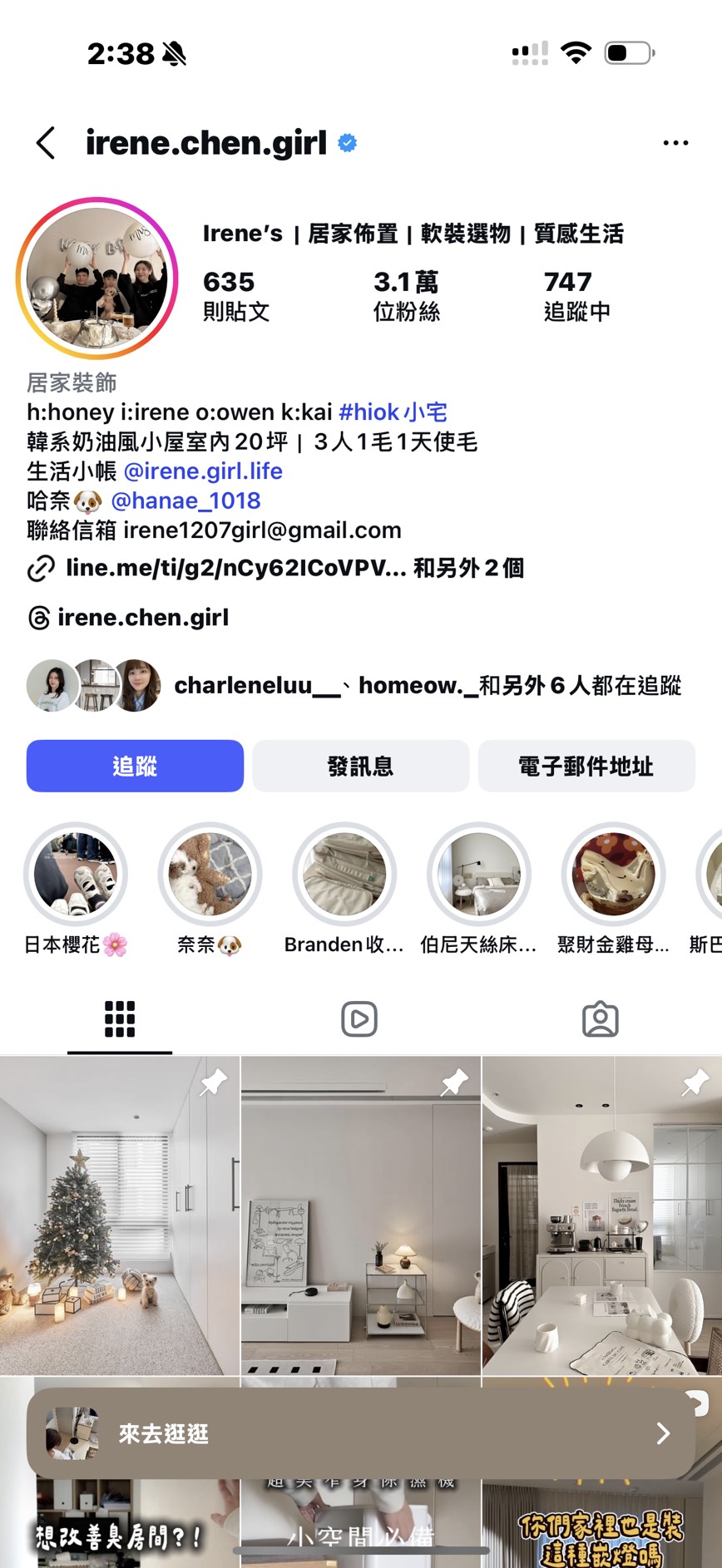Open the pinned Christmas tree post

point(120,1214)
